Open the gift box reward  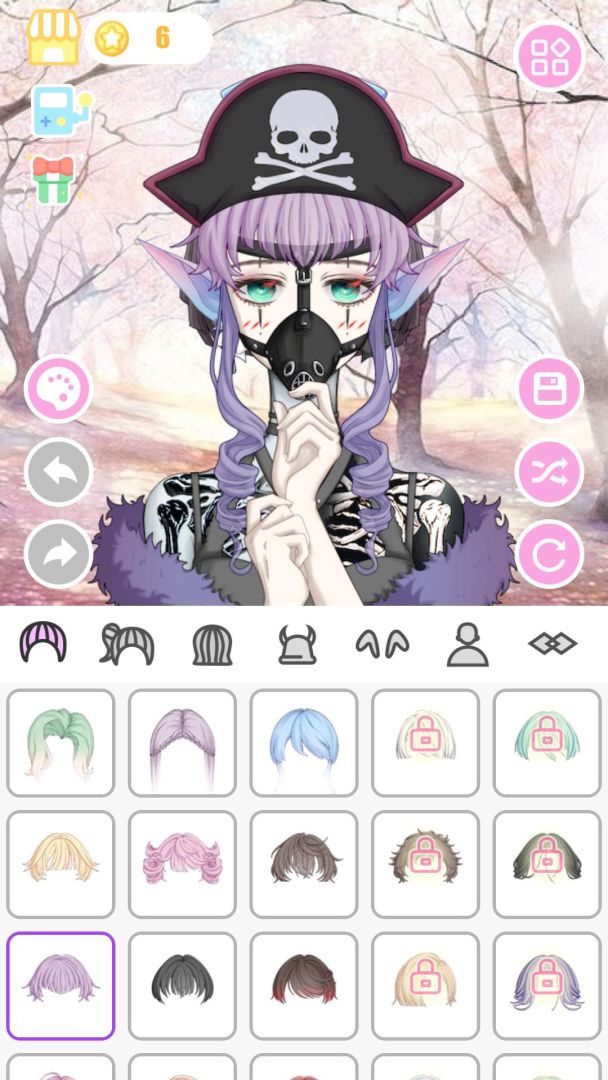point(54,178)
